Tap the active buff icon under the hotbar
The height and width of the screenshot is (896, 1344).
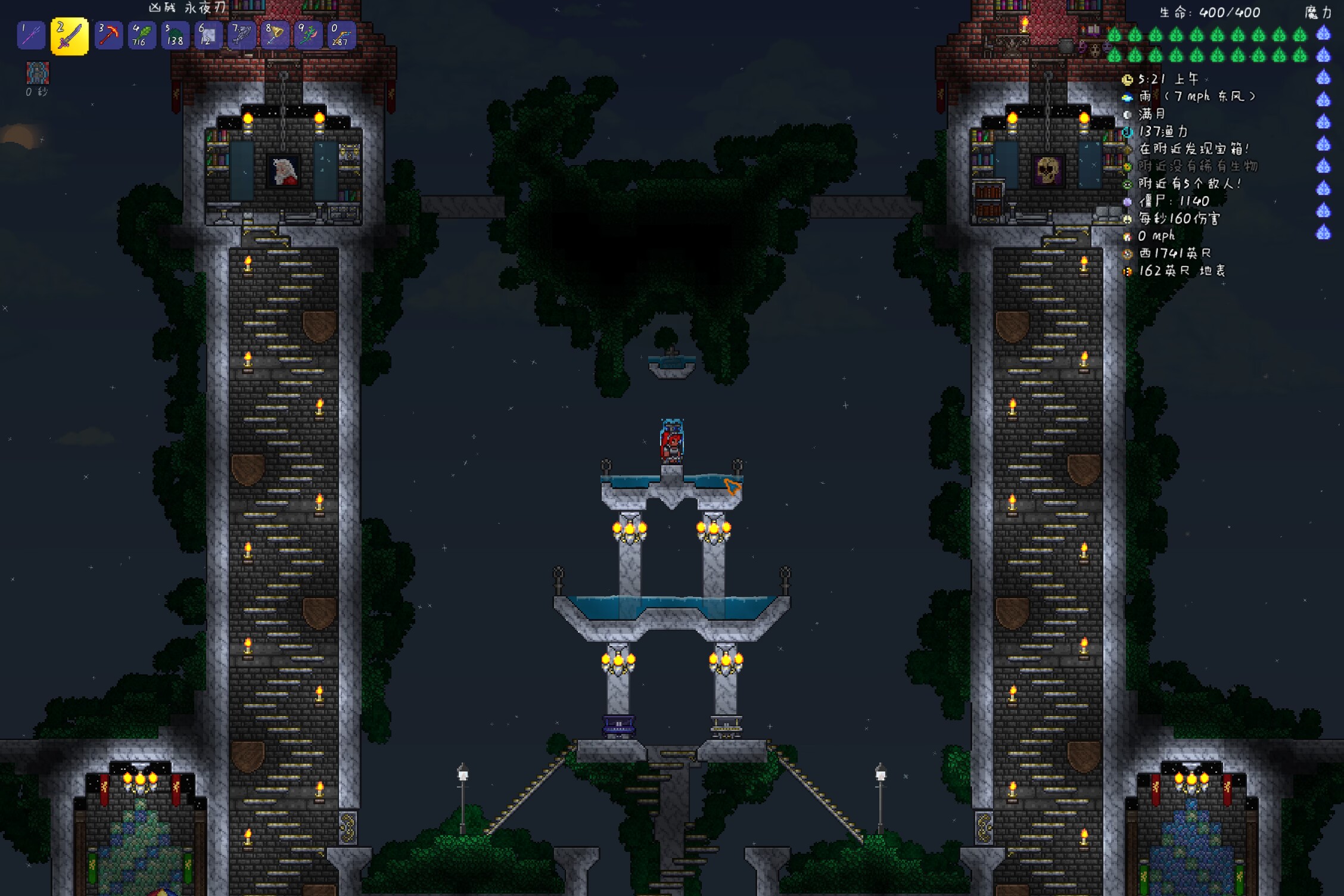coord(38,73)
